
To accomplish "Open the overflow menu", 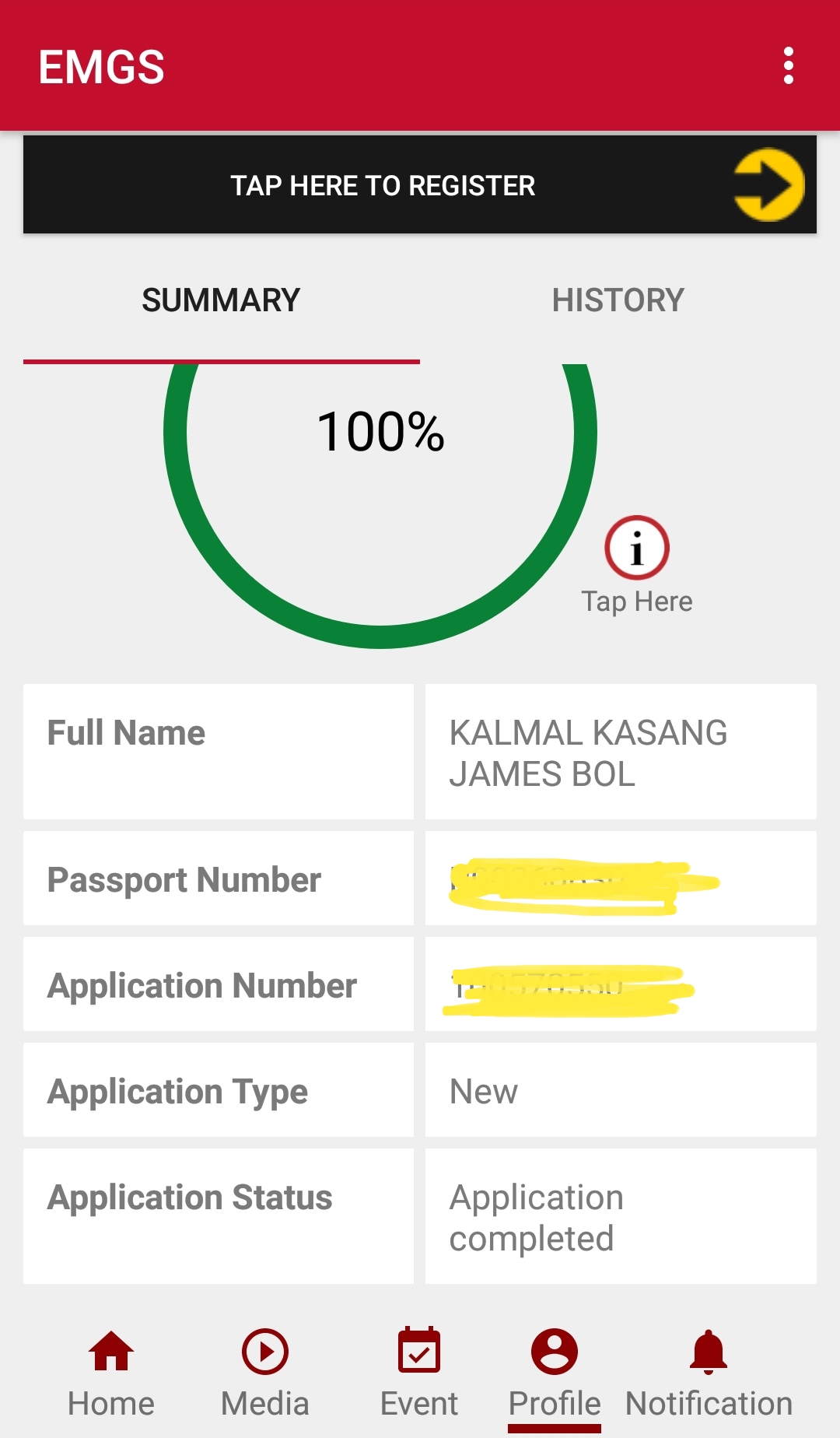I will pyautogui.click(x=788, y=66).
